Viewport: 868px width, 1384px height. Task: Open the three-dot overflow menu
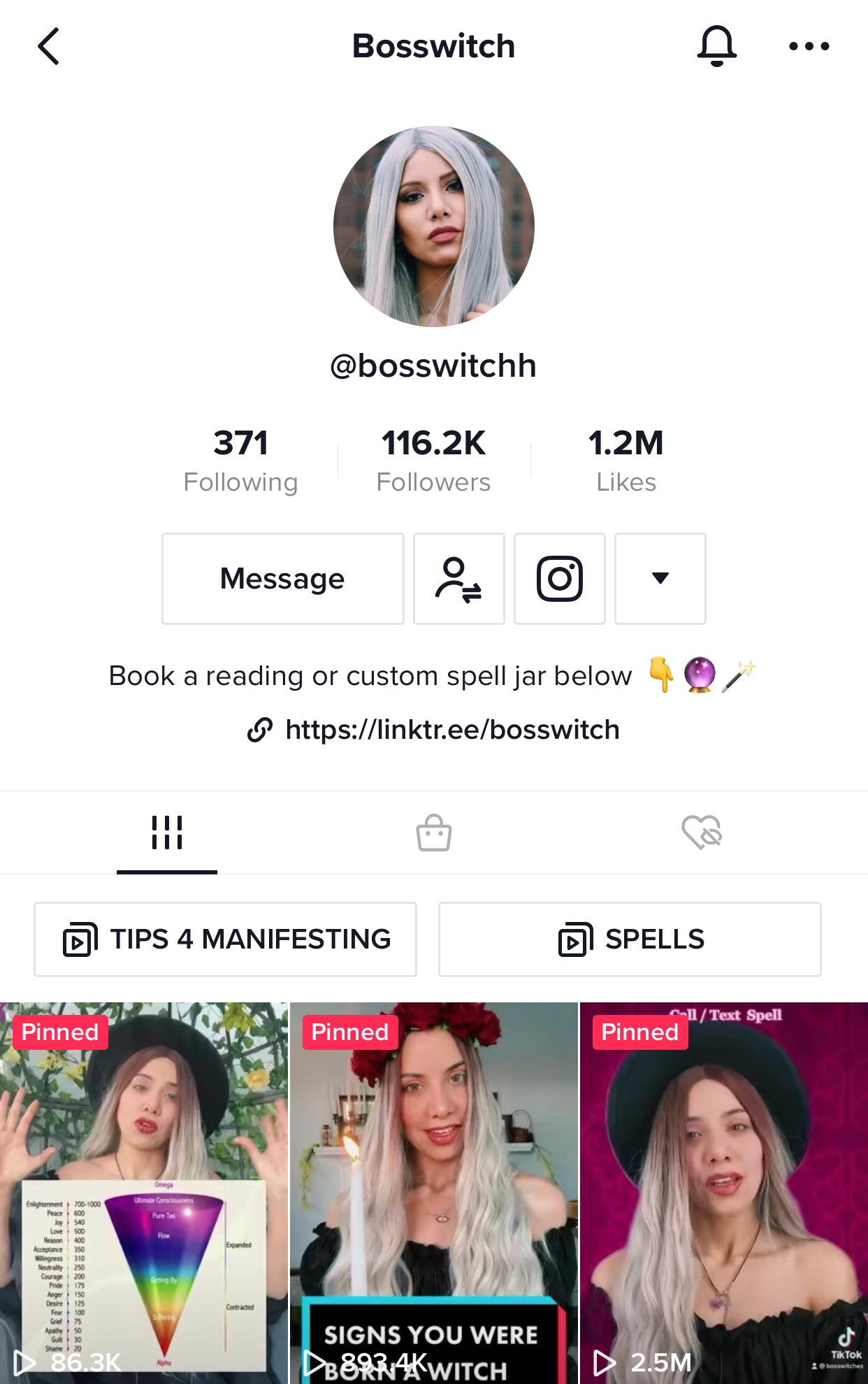click(x=809, y=47)
